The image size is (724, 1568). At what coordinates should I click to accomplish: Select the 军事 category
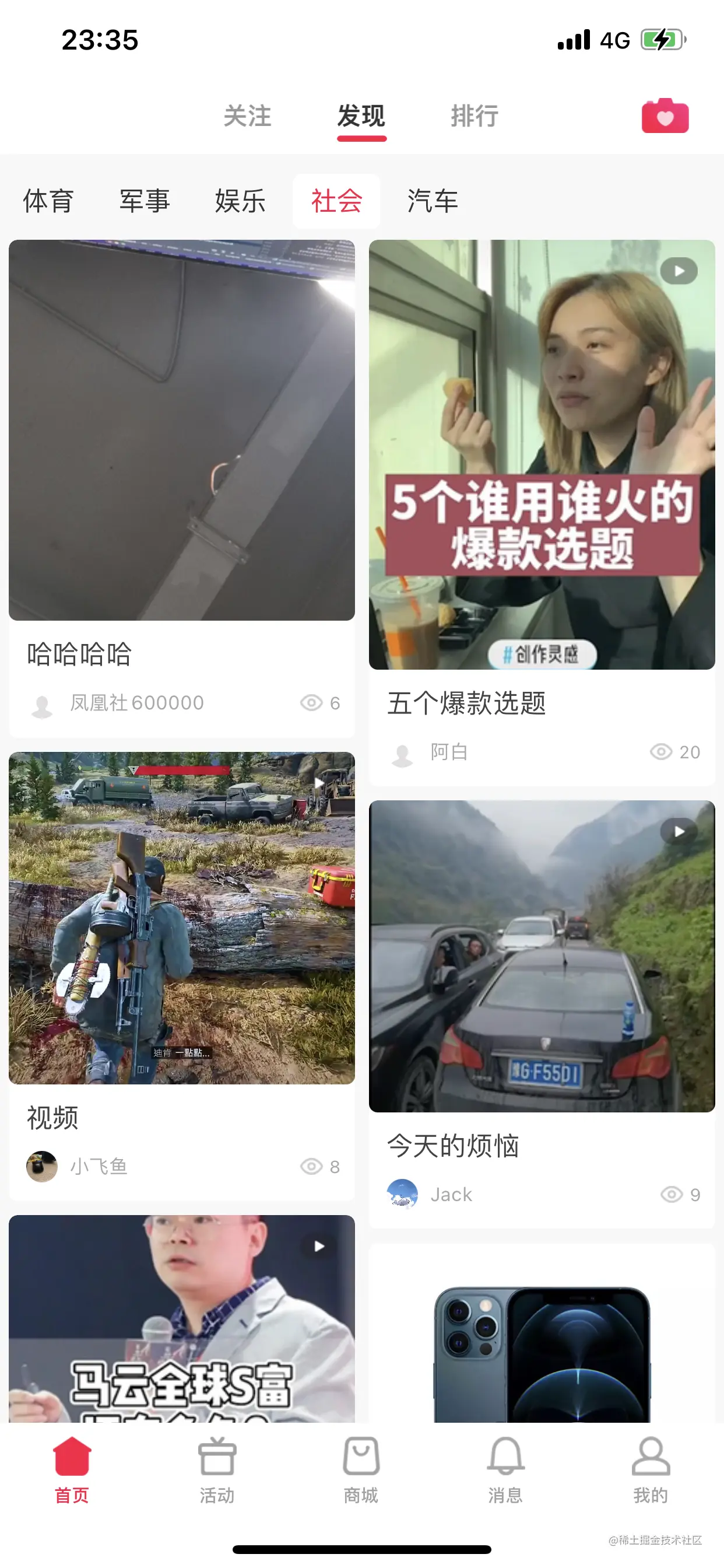[145, 201]
